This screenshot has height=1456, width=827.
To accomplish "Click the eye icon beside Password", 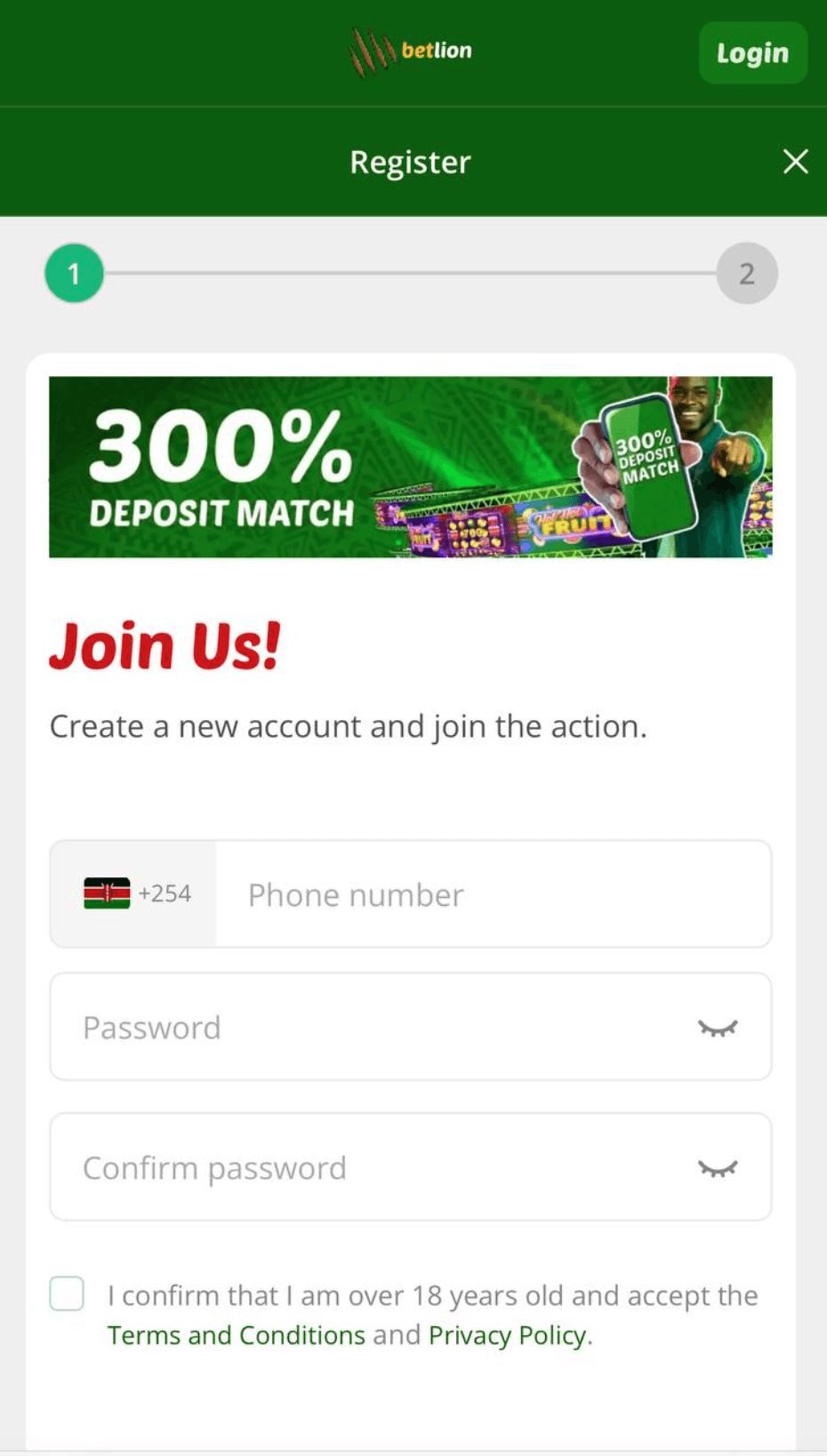I will tap(717, 1027).
